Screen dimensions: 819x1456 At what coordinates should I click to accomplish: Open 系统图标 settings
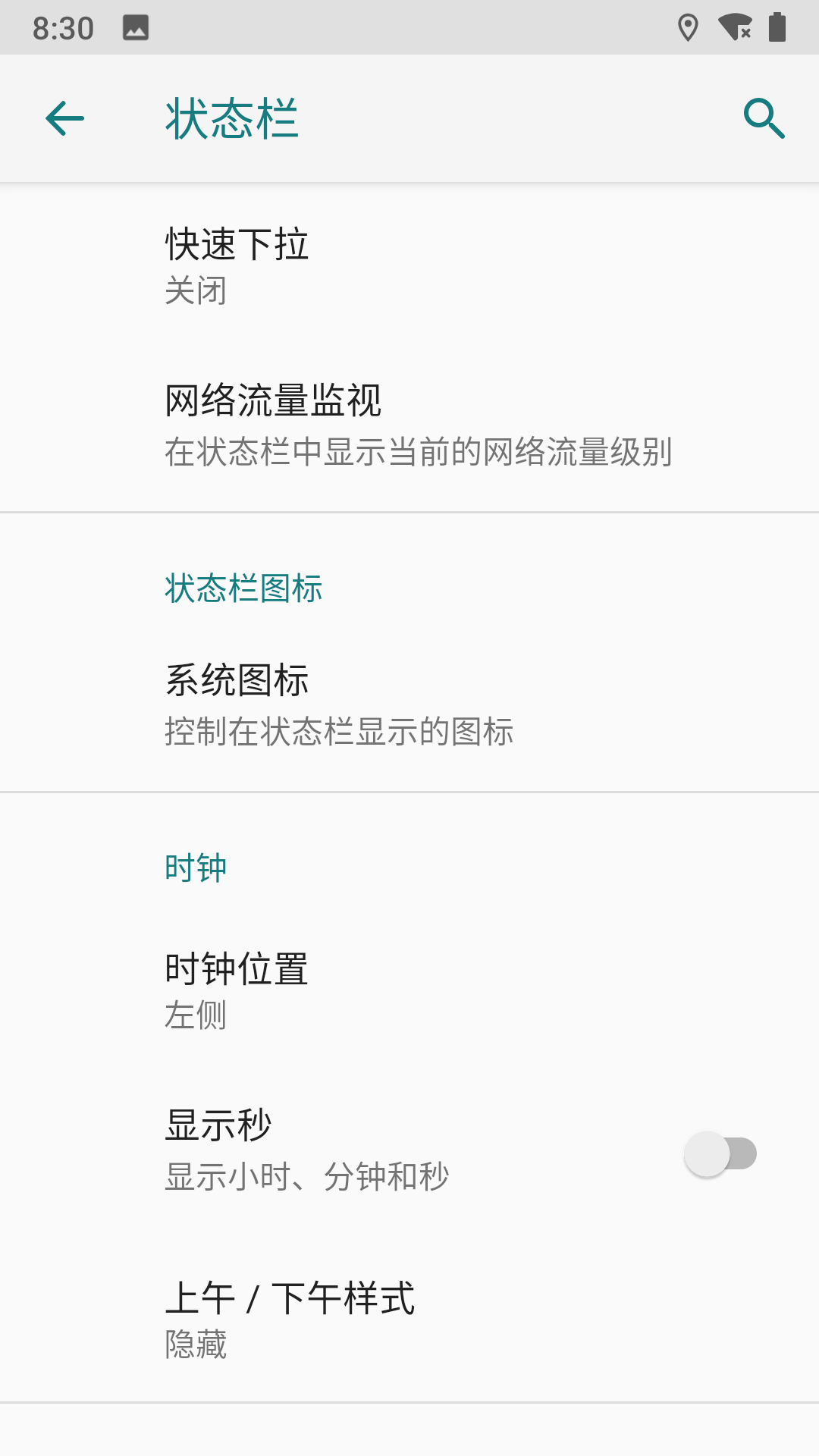coord(409,704)
